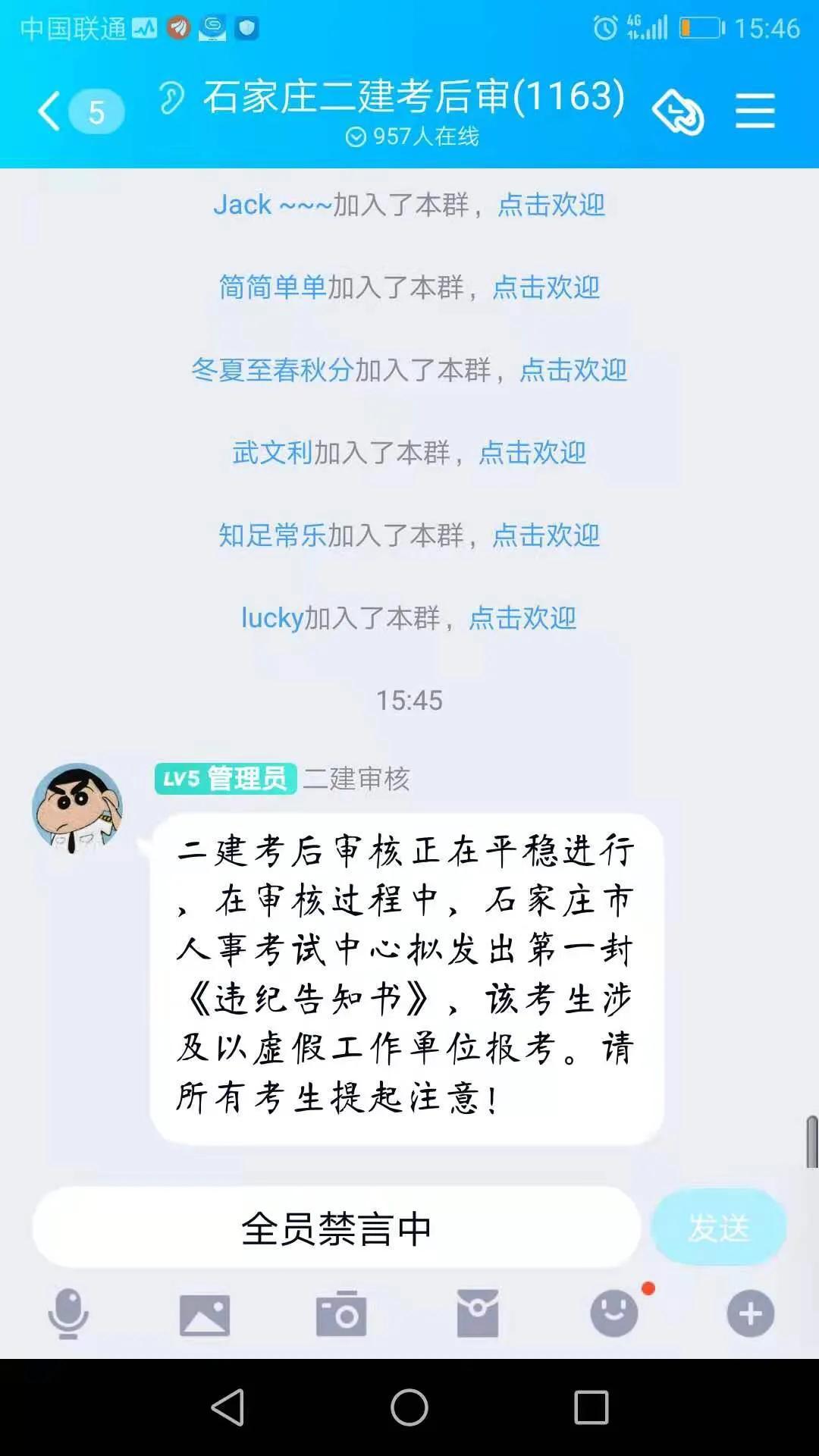Open the recent apps square button
Viewport: 819px width, 1456px height.
coord(591,1407)
